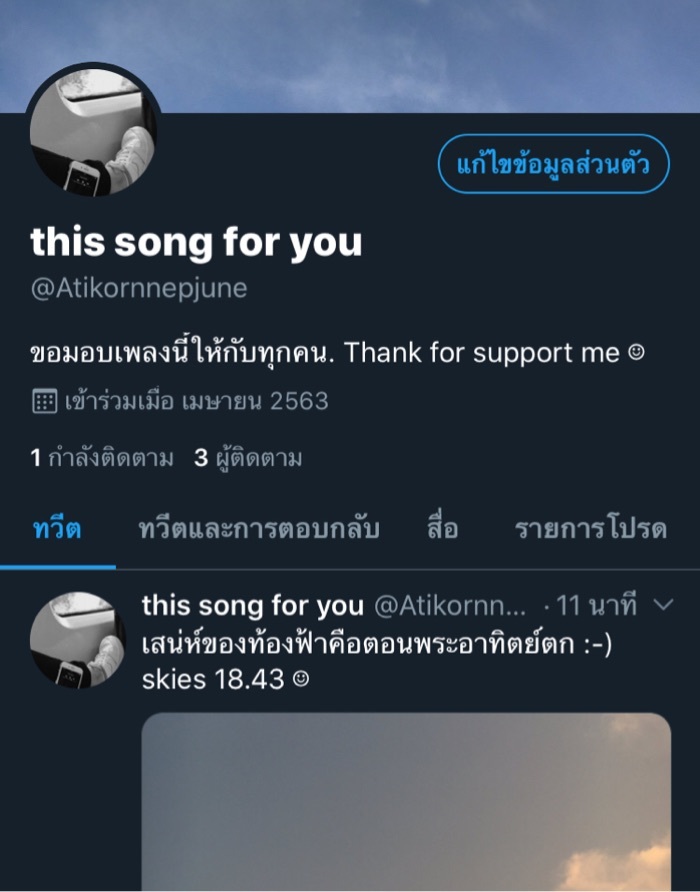Image resolution: width=700 pixels, height=892 pixels.
Task: Tap the edit profile button
Action: pyautogui.click(x=553, y=163)
